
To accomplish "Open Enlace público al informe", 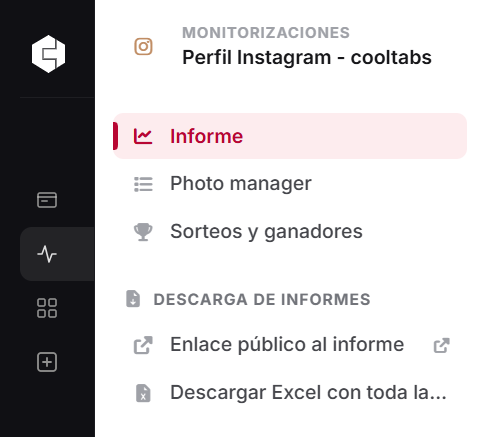I will click(x=290, y=344).
